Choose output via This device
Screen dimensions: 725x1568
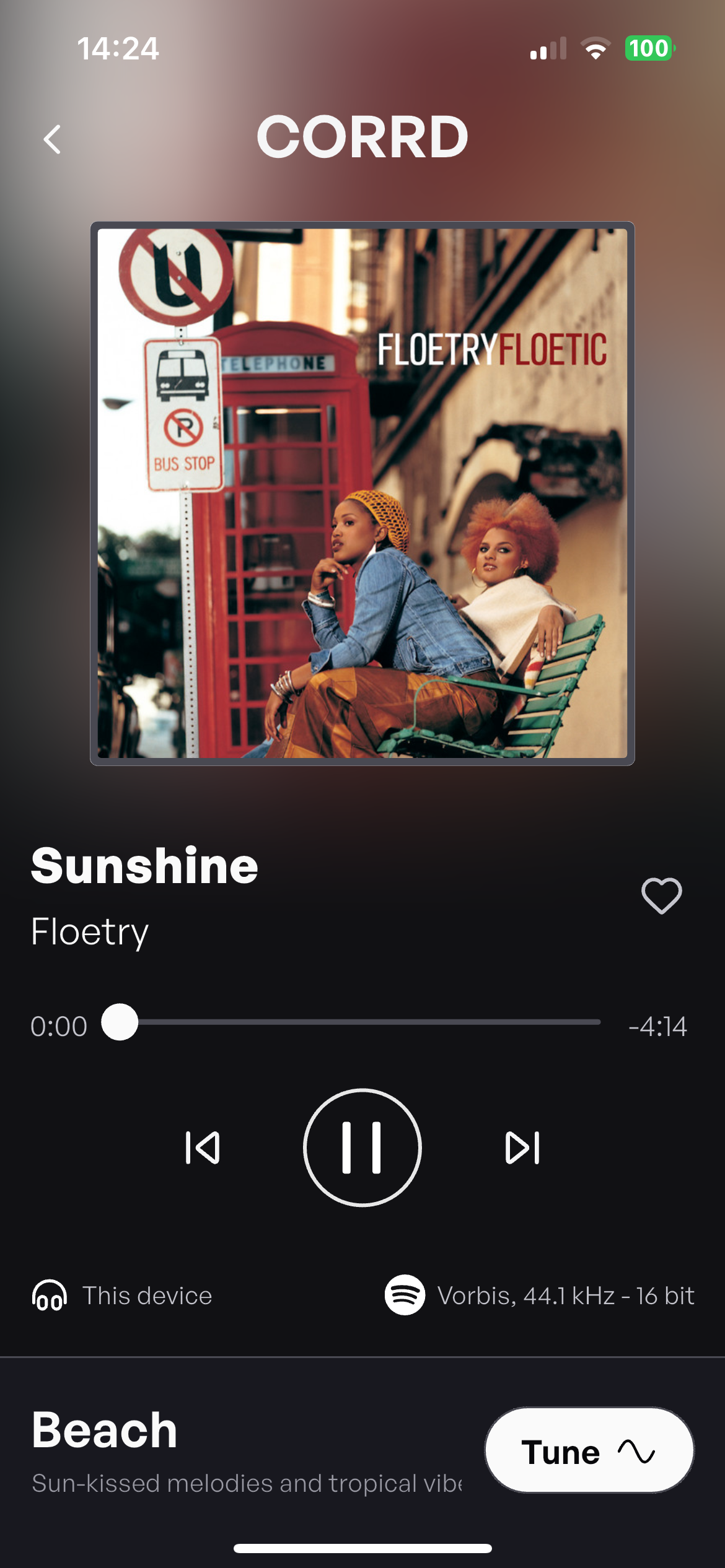click(x=122, y=1296)
